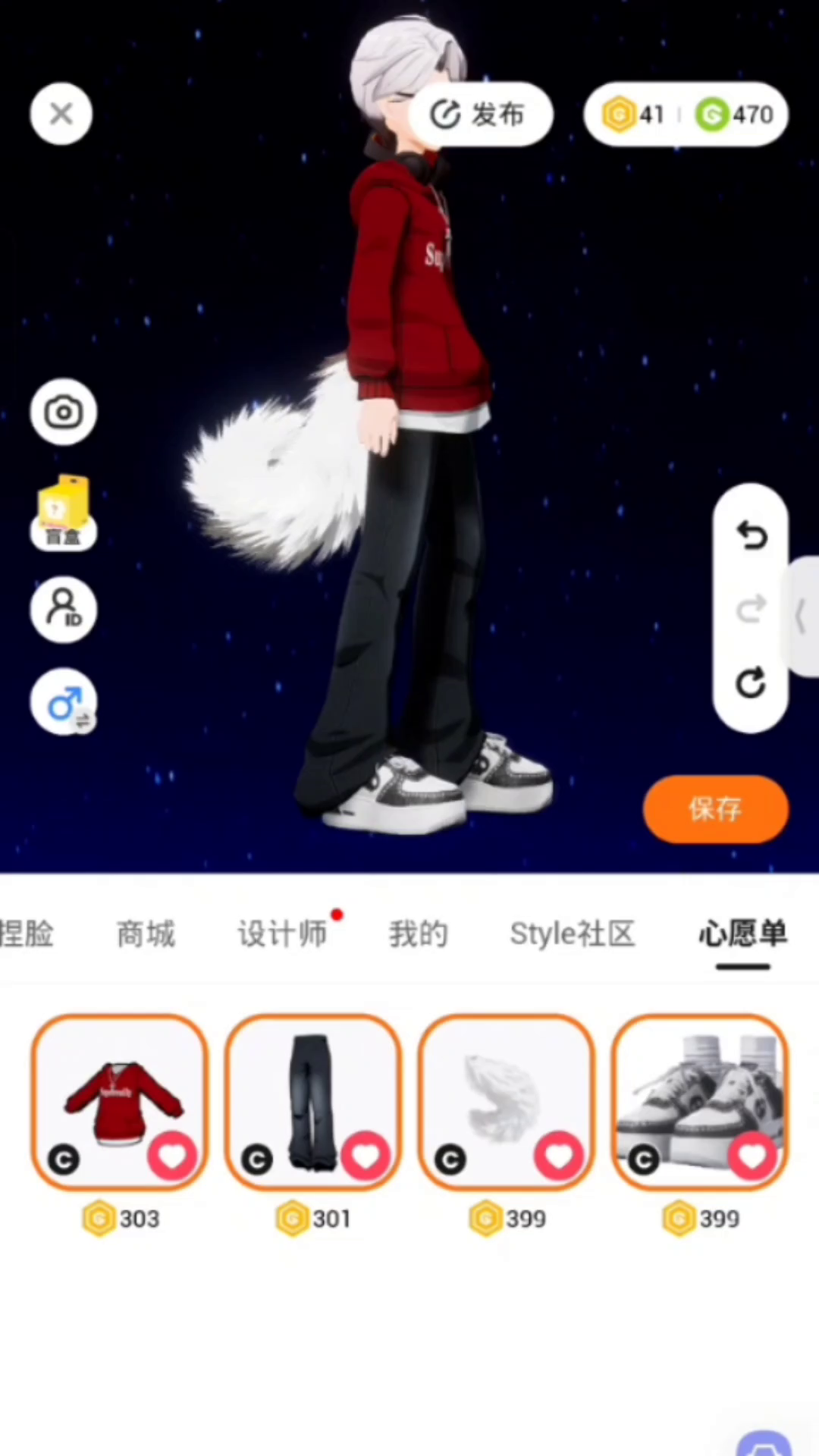819x1456 pixels.
Task: Expand the side panel arrow
Action: pyautogui.click(x=802, y=616)
